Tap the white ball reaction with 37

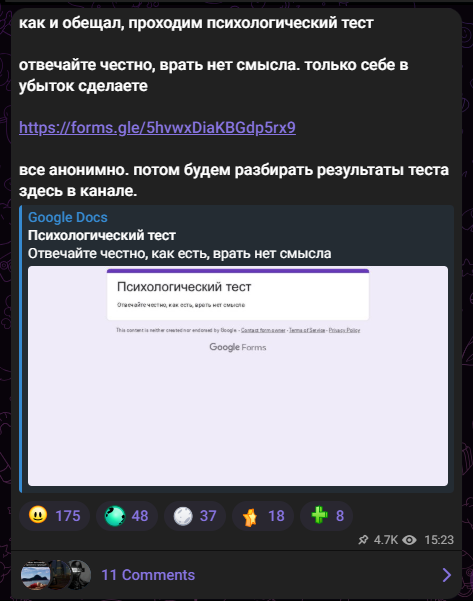click(195, 516)
